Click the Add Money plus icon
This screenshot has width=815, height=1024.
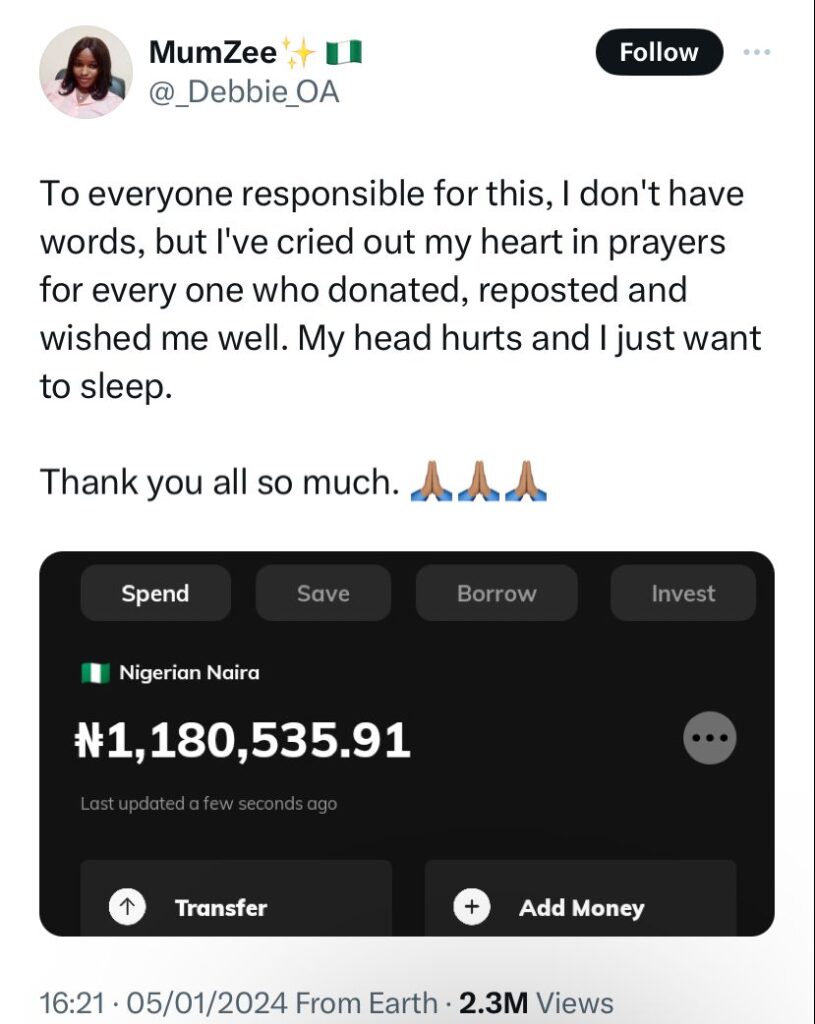click(x=470, y=908)
